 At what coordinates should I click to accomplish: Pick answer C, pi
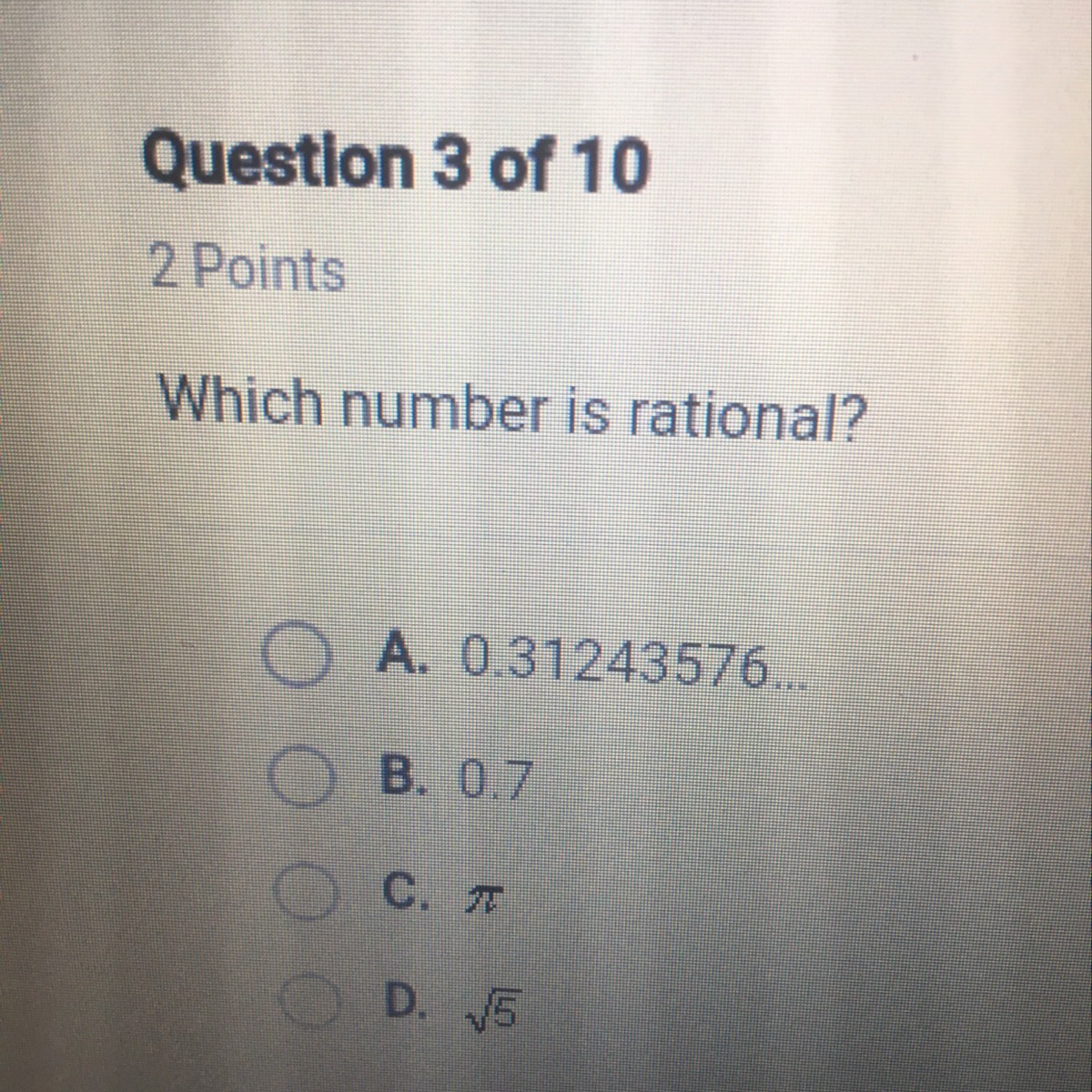tap(306, 896)
